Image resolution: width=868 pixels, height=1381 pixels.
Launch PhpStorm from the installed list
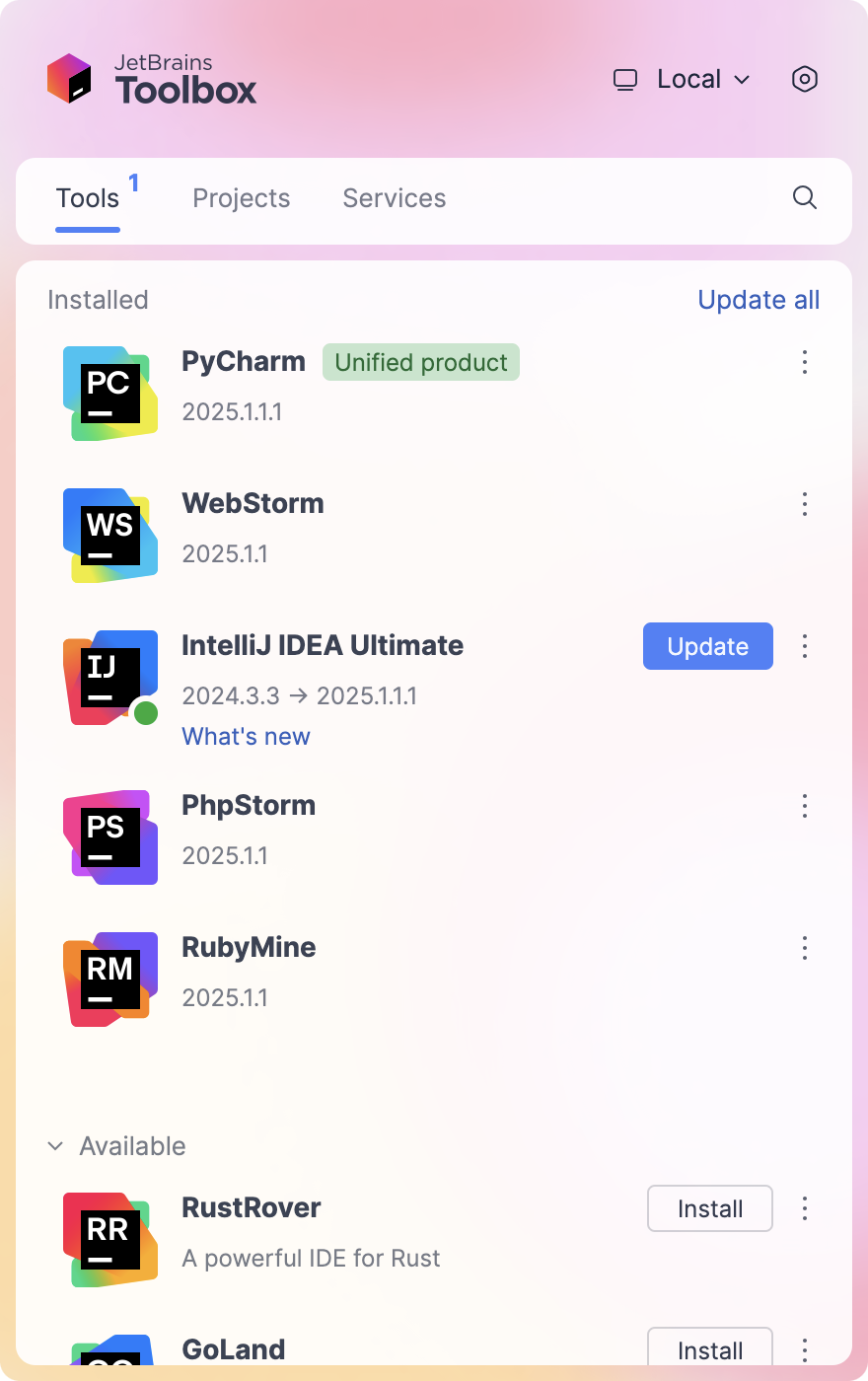click(x=249, y=806)
